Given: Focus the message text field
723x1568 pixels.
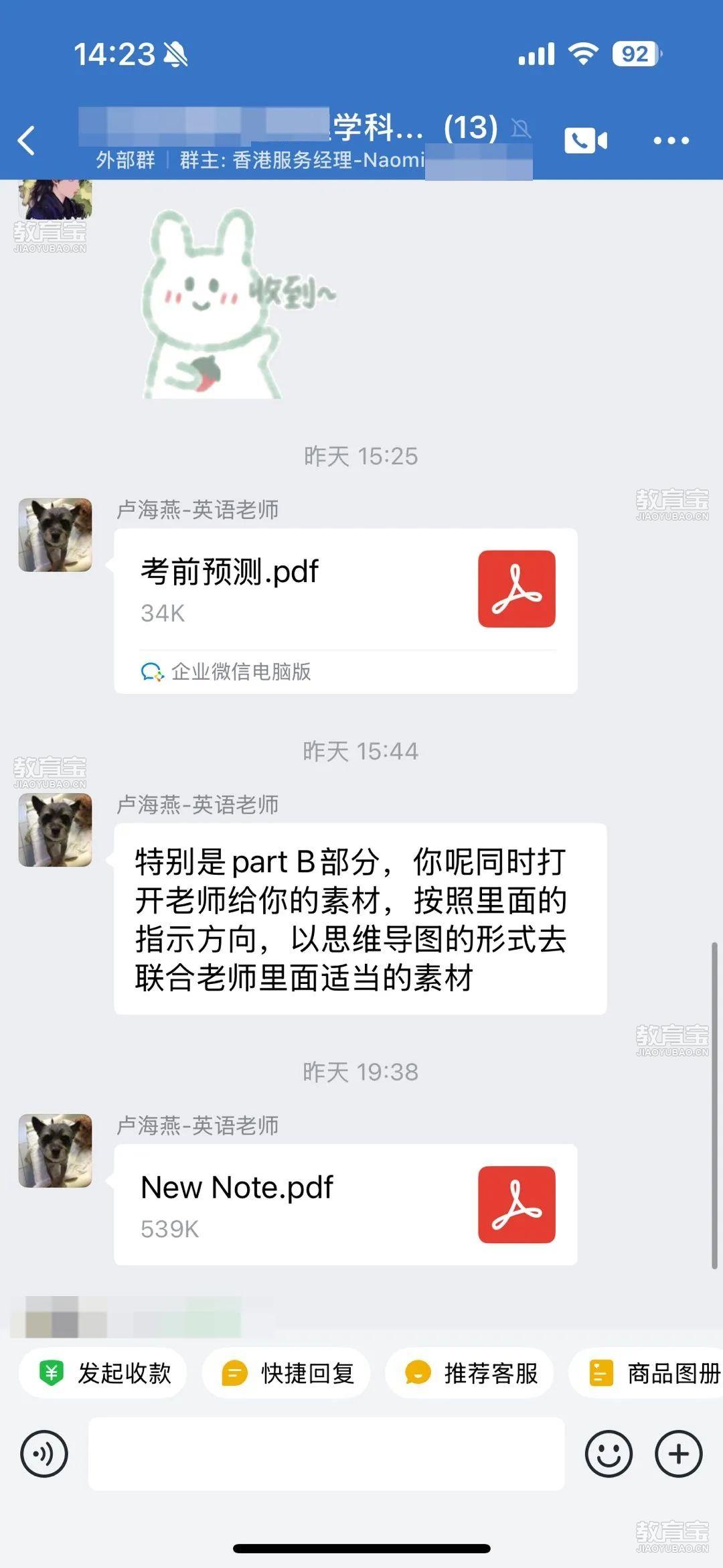Looking at the screenshot, I should pyautogui.click(x=327, y=1453).
